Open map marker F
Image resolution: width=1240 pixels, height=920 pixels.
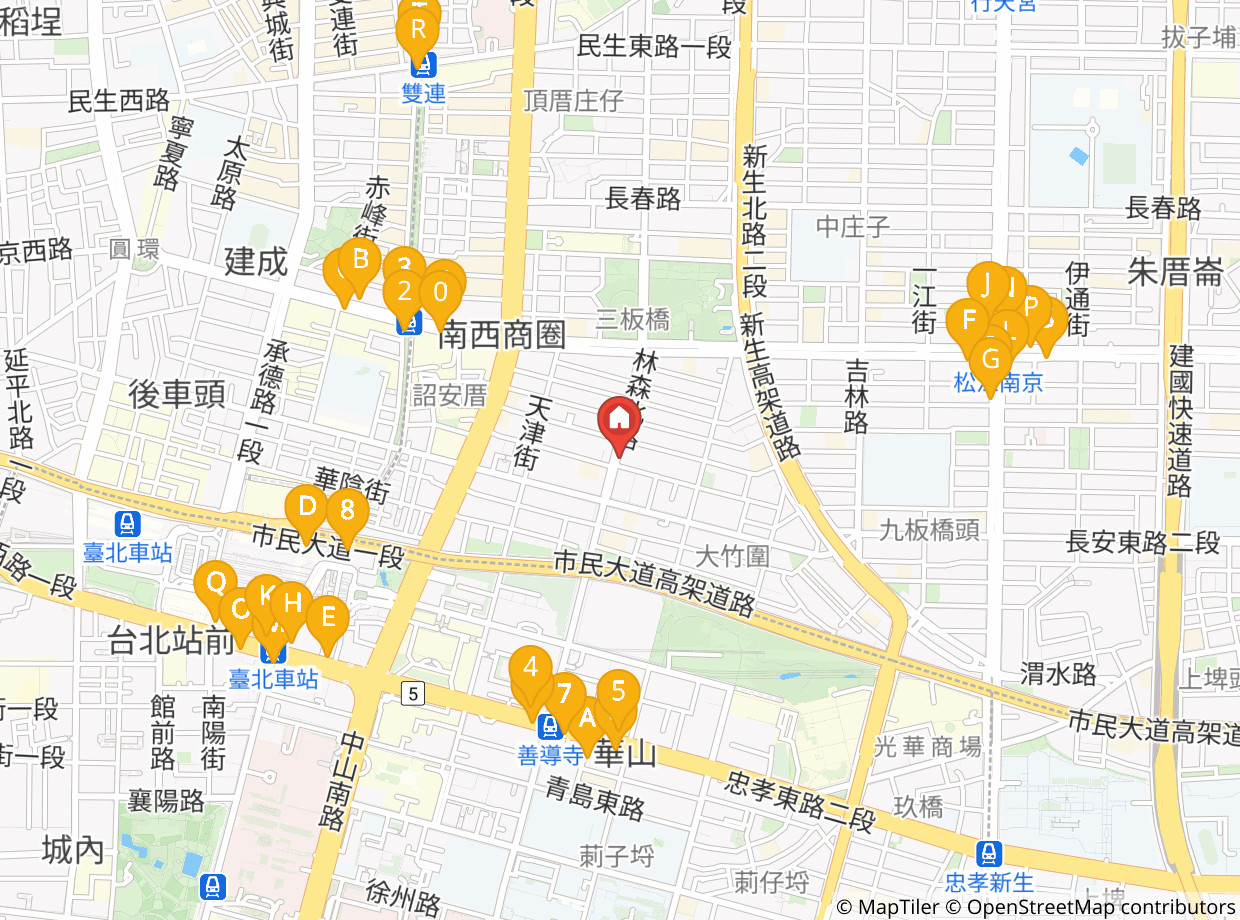coord(968,321)
